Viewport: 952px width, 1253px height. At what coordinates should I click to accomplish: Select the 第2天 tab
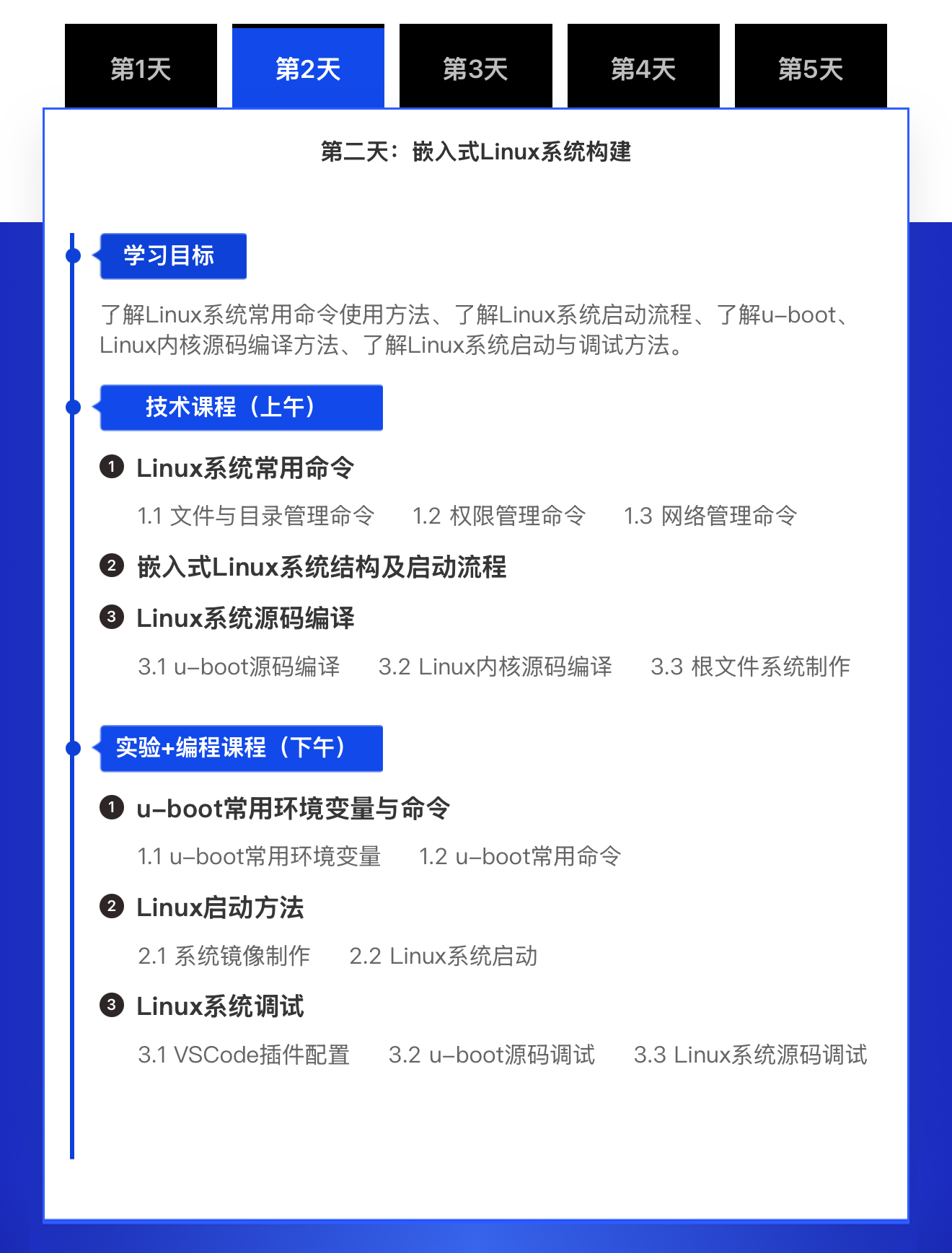(308, 68)
